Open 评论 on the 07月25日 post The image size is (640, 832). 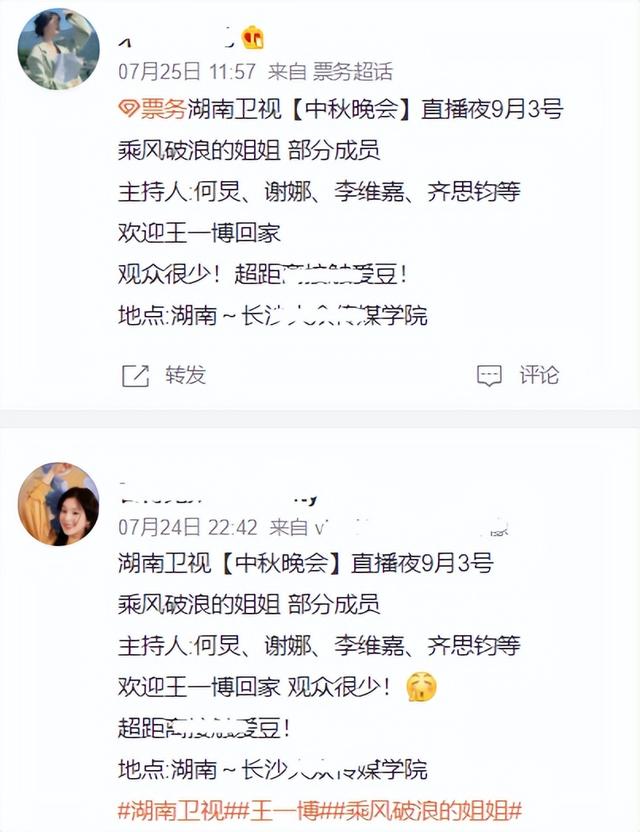click(518, 375)
